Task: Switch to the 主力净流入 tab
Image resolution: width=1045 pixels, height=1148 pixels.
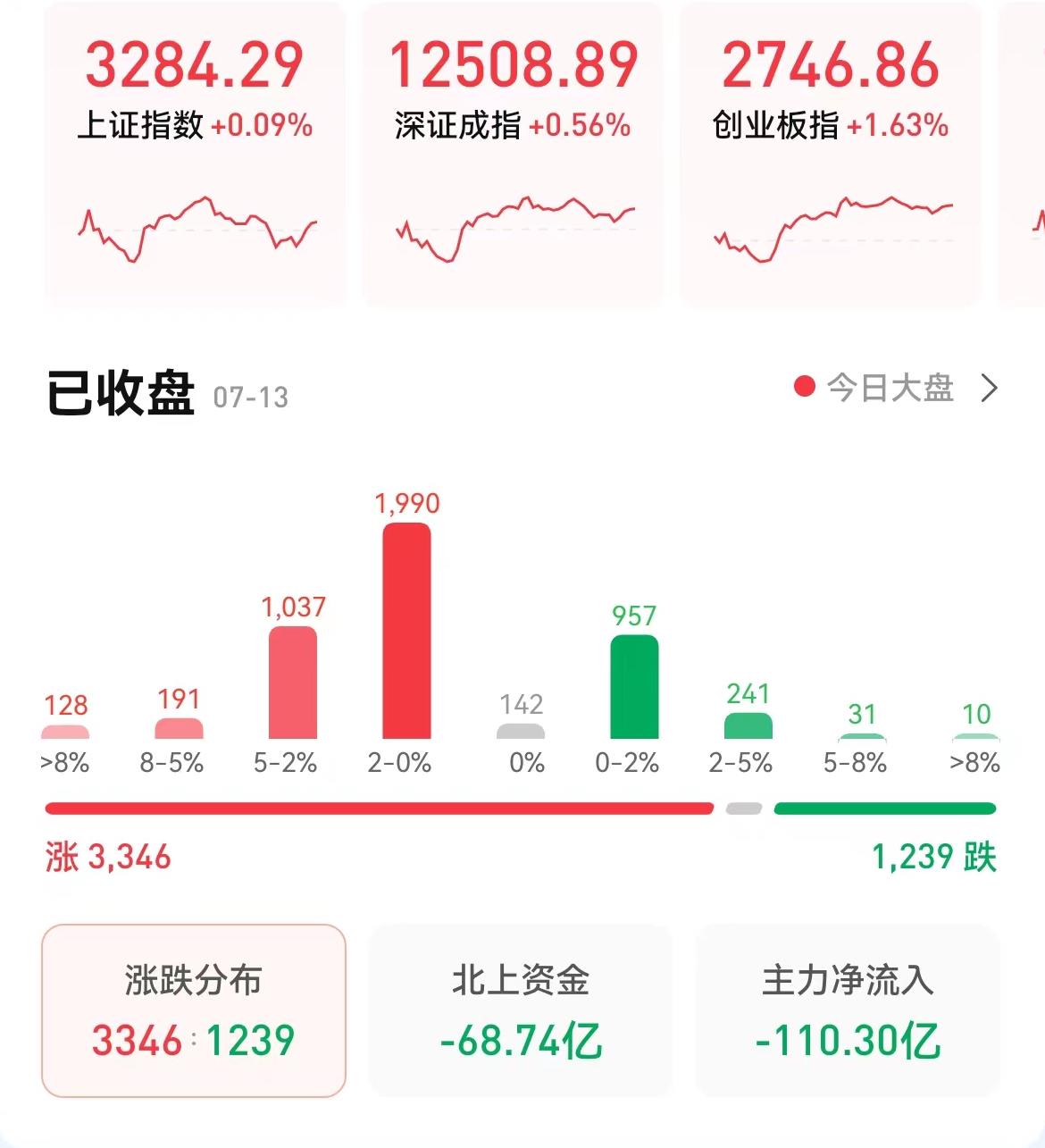Action: (848, 1010)
